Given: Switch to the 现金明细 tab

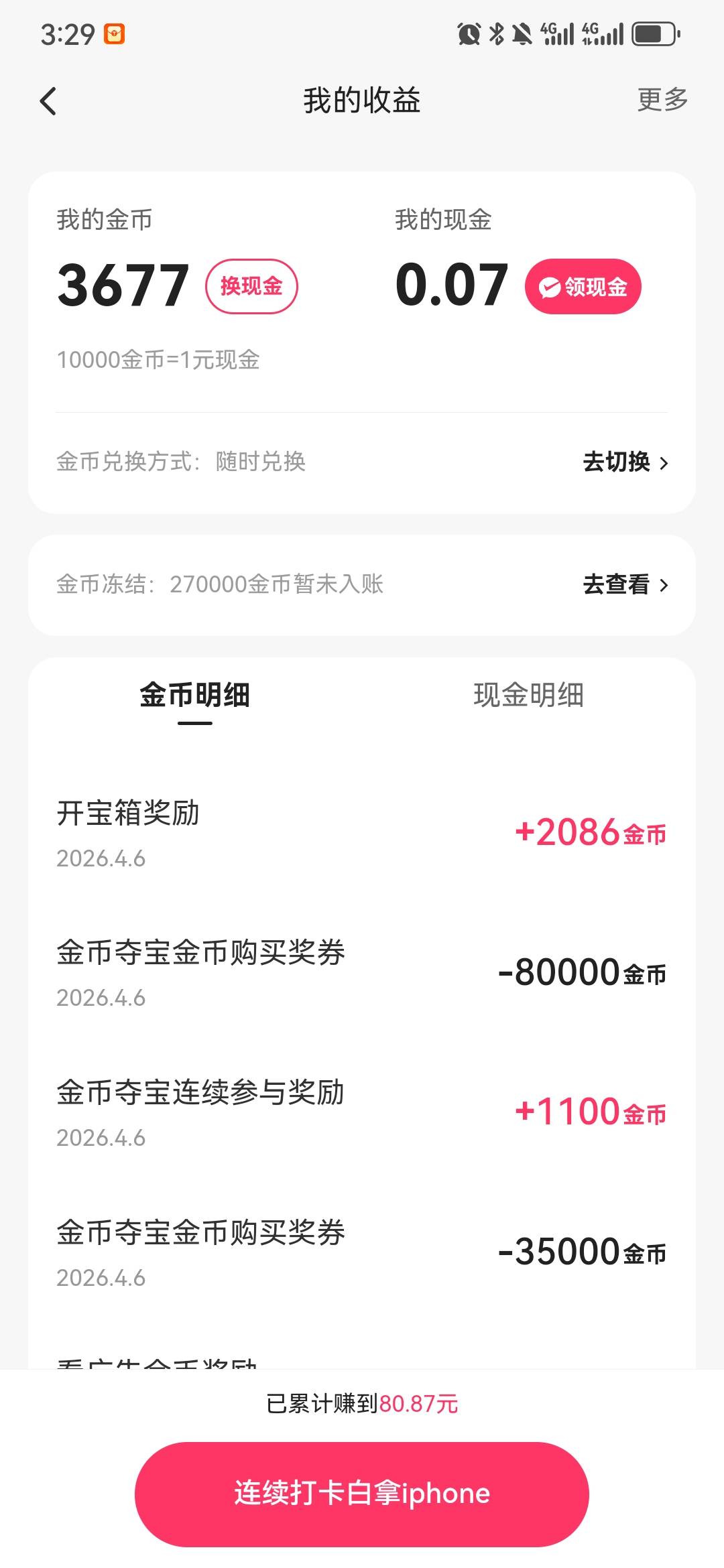Looking at the screenshot, I should 528,695.
